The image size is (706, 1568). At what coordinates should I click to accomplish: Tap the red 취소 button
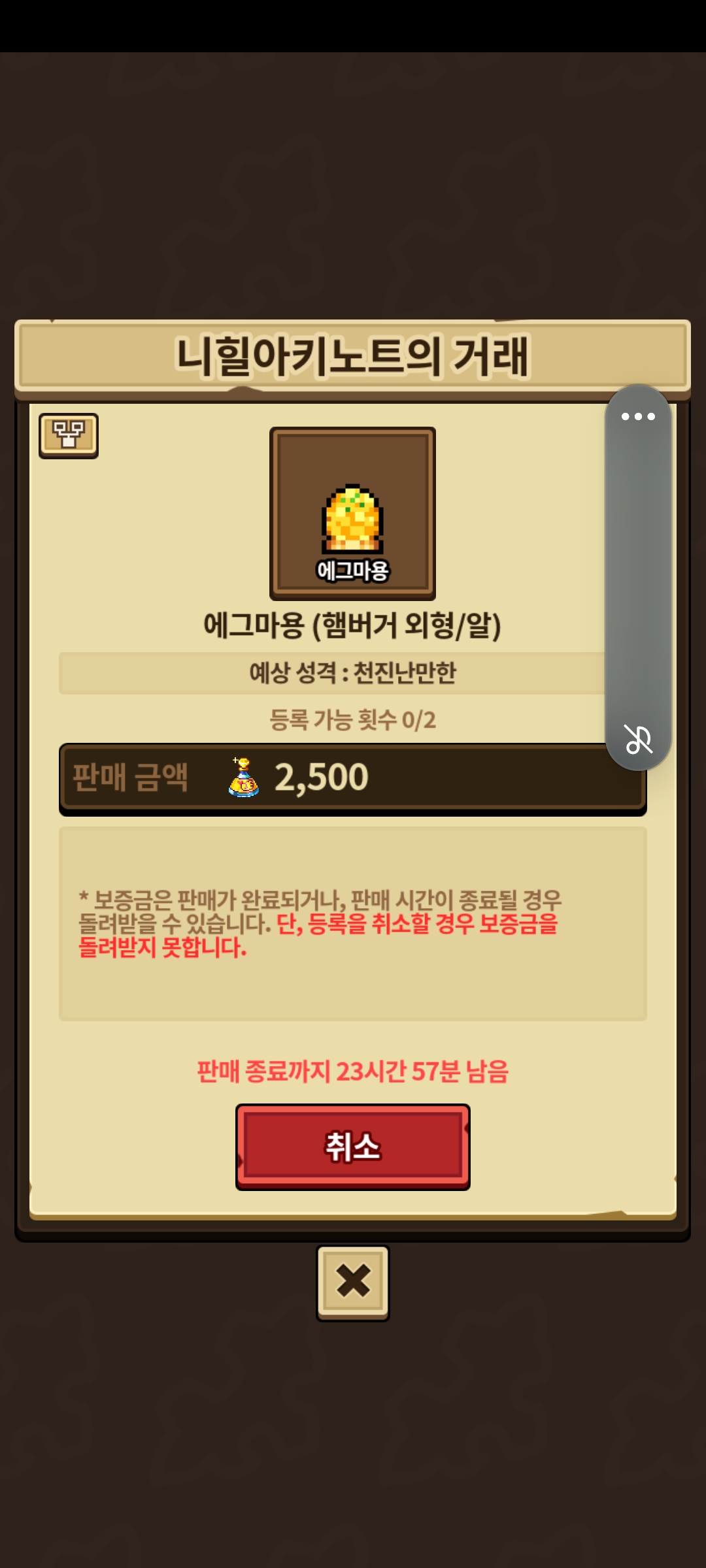[x=352, y=1147]
